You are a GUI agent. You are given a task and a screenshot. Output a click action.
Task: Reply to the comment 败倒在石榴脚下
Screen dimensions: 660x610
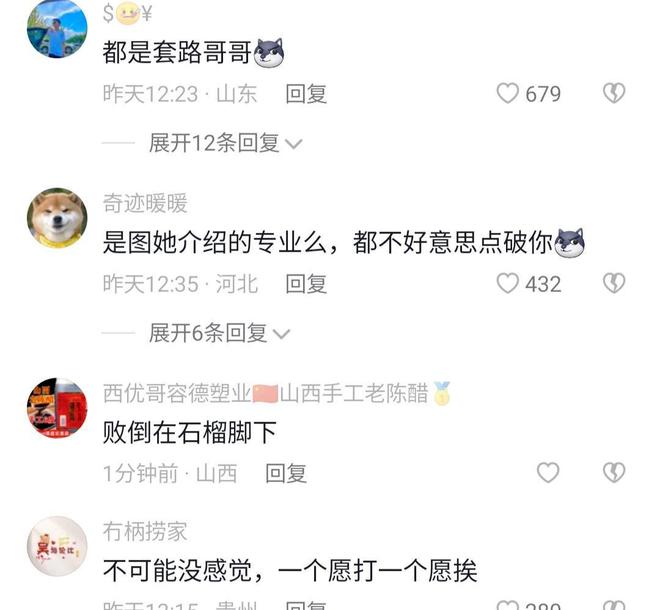coord(285,473)
